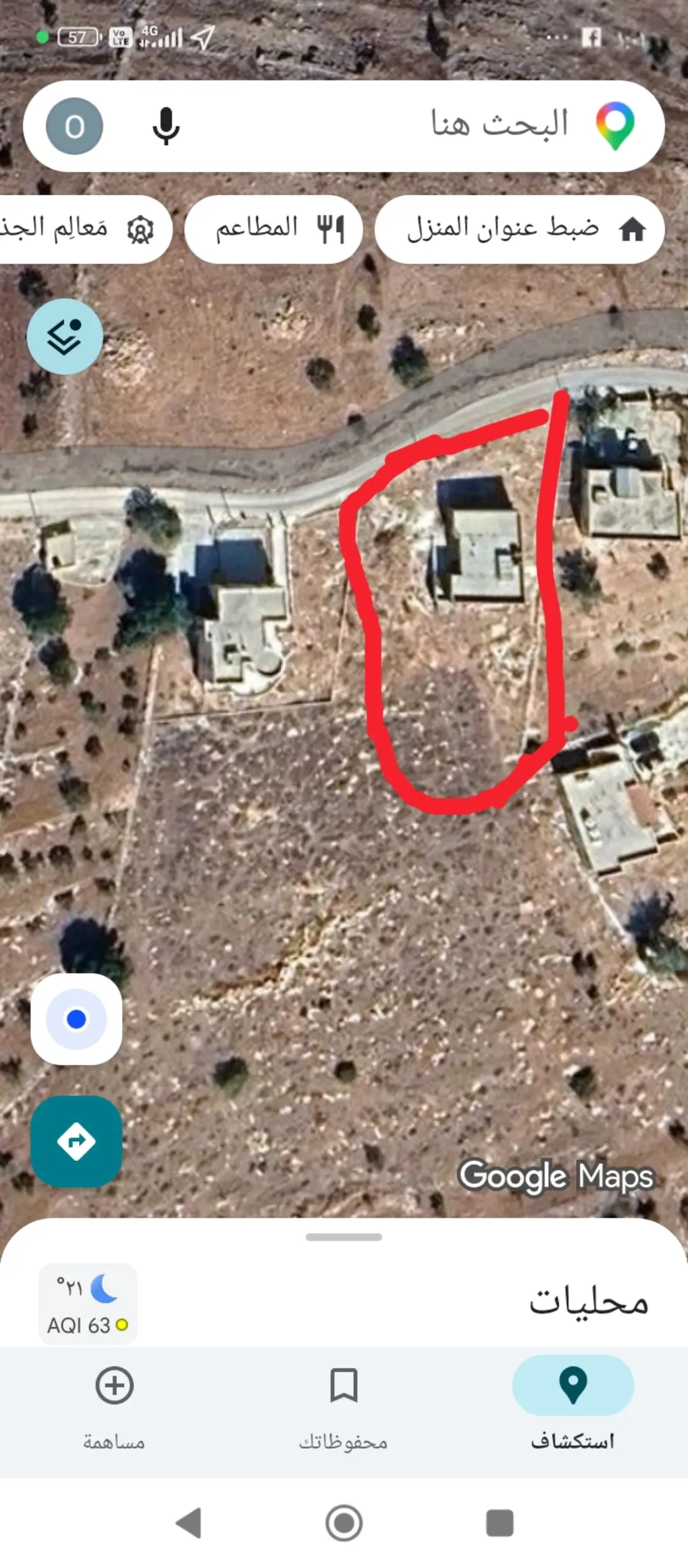
Task: Return to the home screen
Action: point(344,1523)
